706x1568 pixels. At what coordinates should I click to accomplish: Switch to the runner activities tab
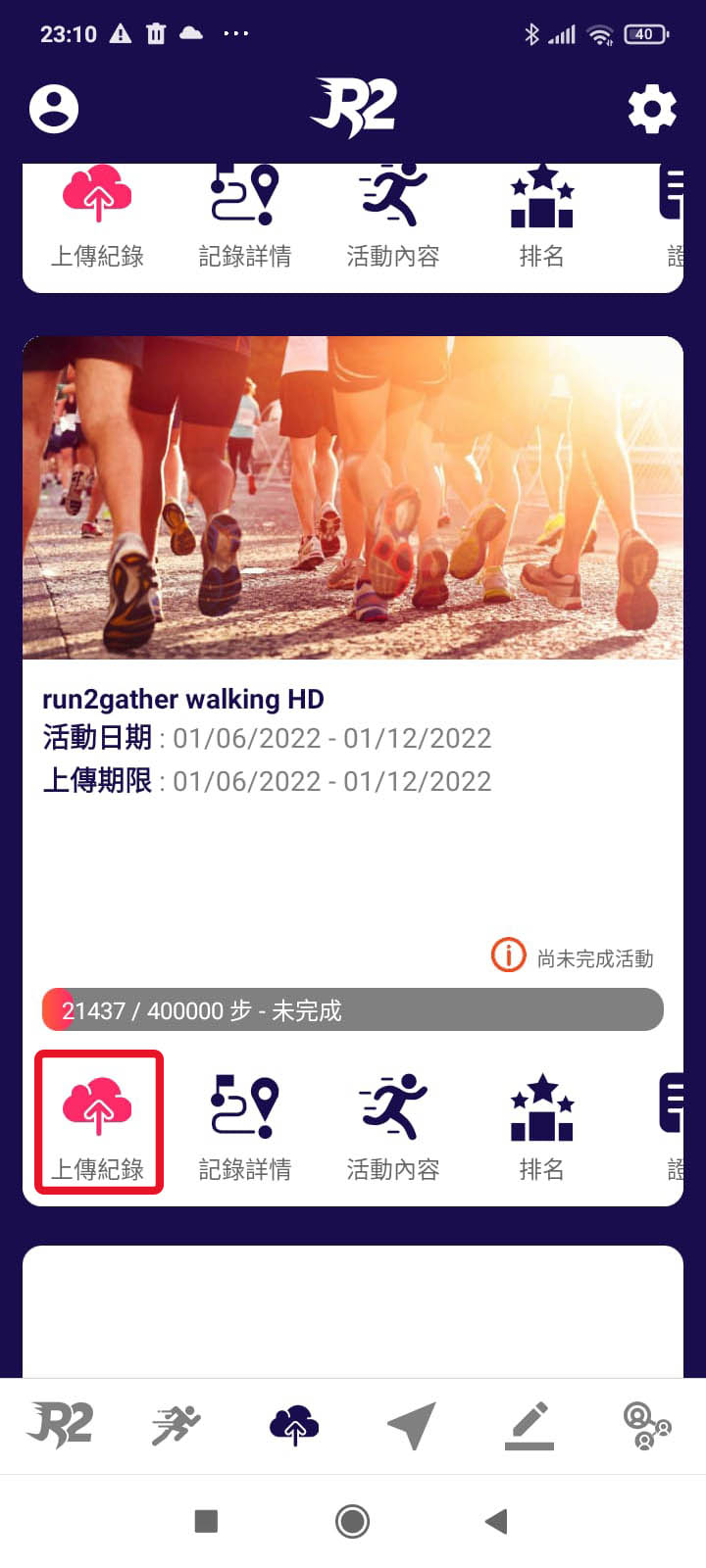point(176,1426)
